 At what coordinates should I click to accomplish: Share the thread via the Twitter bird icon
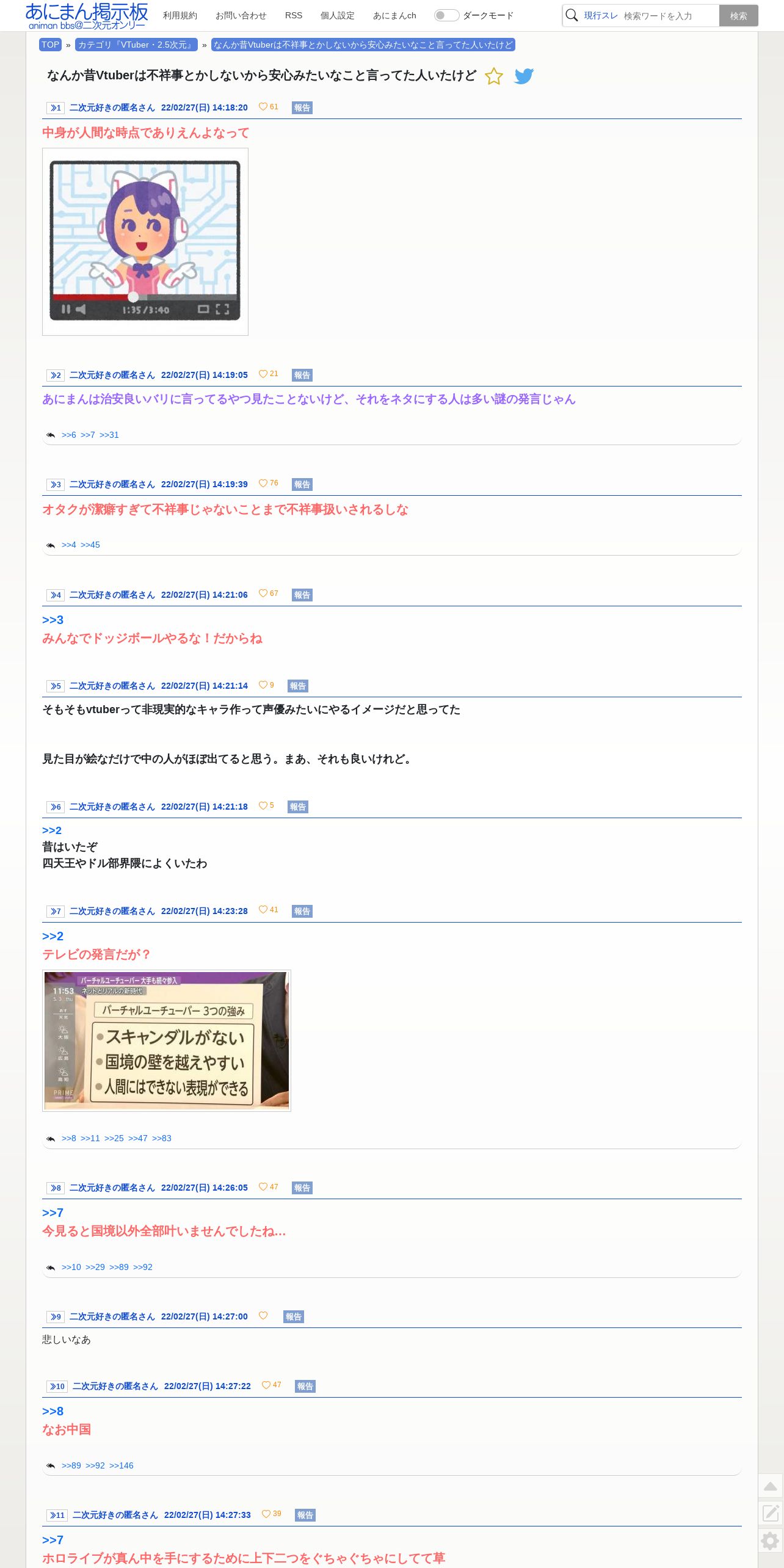click(x=524, y=76)
